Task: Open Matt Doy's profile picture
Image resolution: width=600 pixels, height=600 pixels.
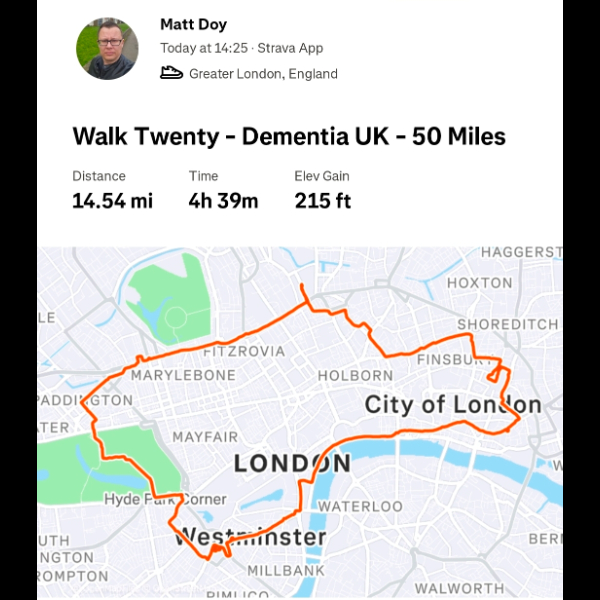Action: click(x=107, y=48)
